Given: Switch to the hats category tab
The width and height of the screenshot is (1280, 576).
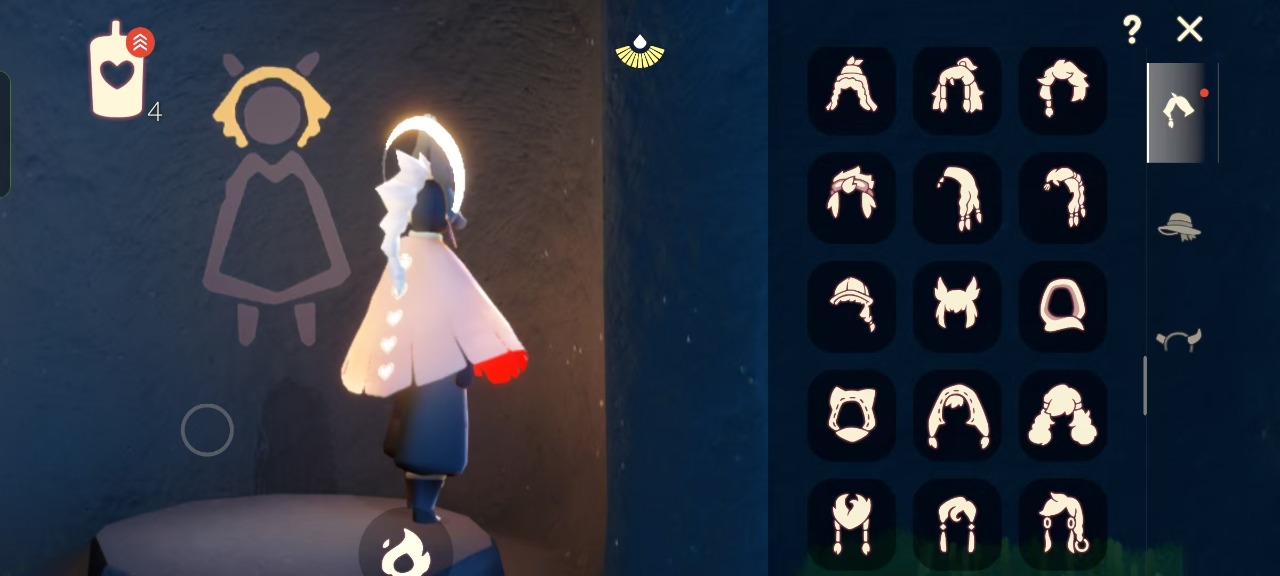Looking at the screenshot, I should [x=1179, y=226].
